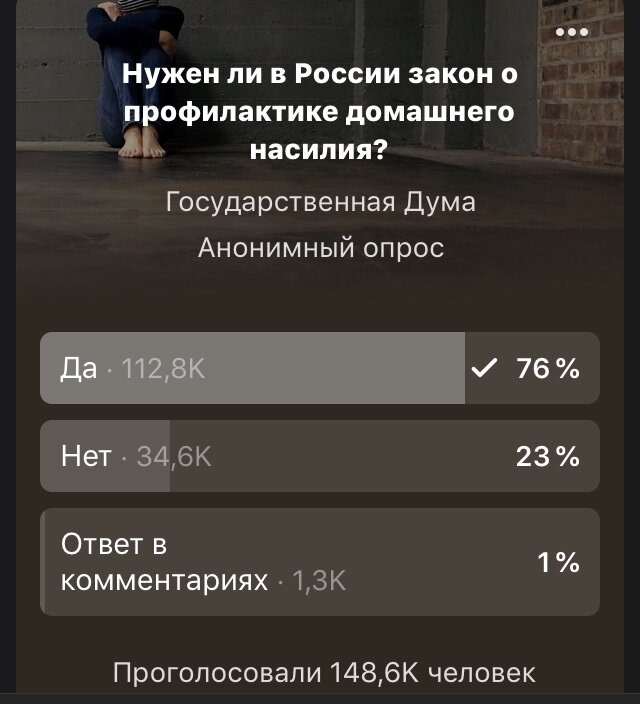This screenshot has width=640, height=704.
Task: Select the "Да" poll answer
Action: click(x=320, y=369)
